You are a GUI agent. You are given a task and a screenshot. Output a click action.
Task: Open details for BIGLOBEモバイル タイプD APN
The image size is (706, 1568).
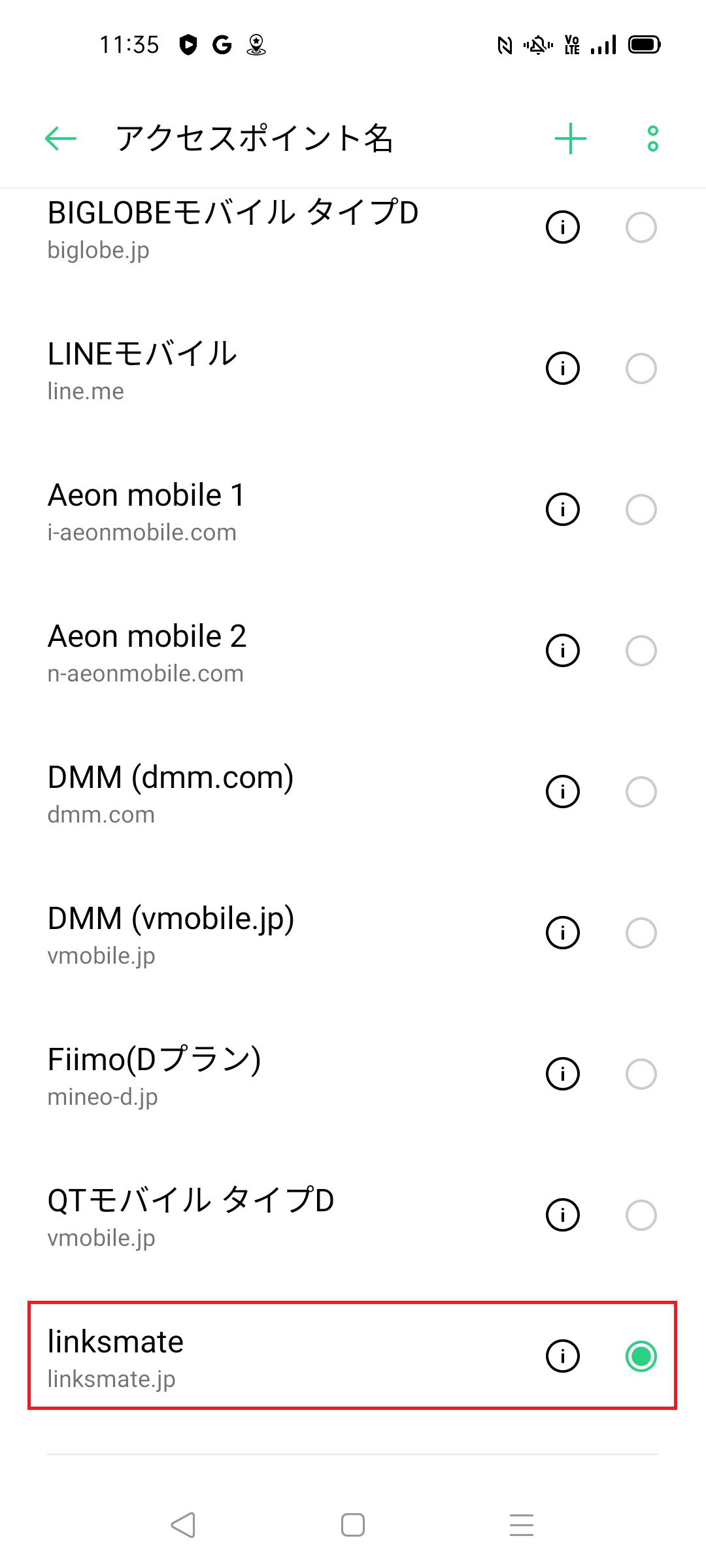tap(562, 227)
